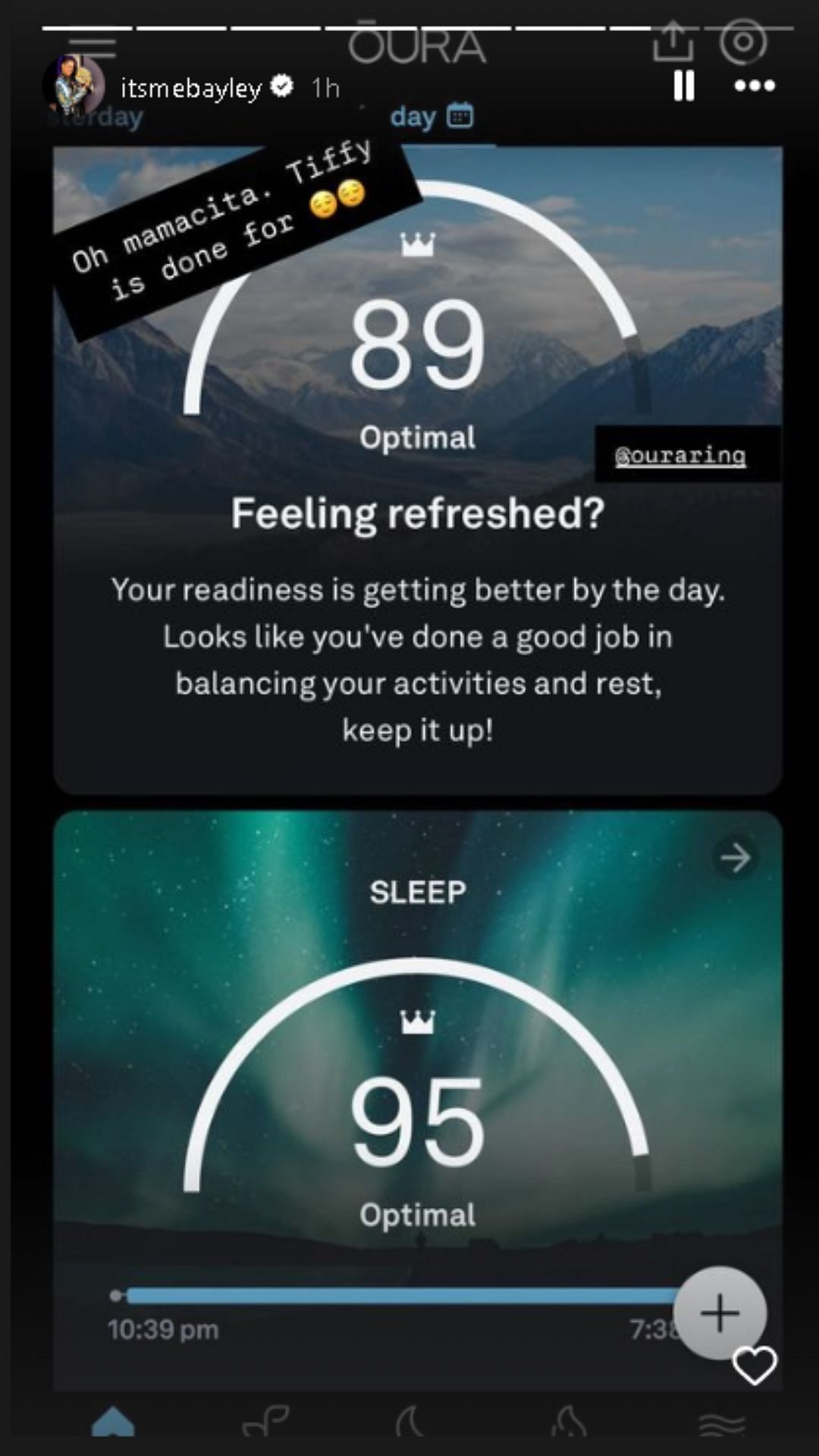Open the @ouraring mention sticker
The height and width of the screenshot is (1456, 819).
click(680, 455)
